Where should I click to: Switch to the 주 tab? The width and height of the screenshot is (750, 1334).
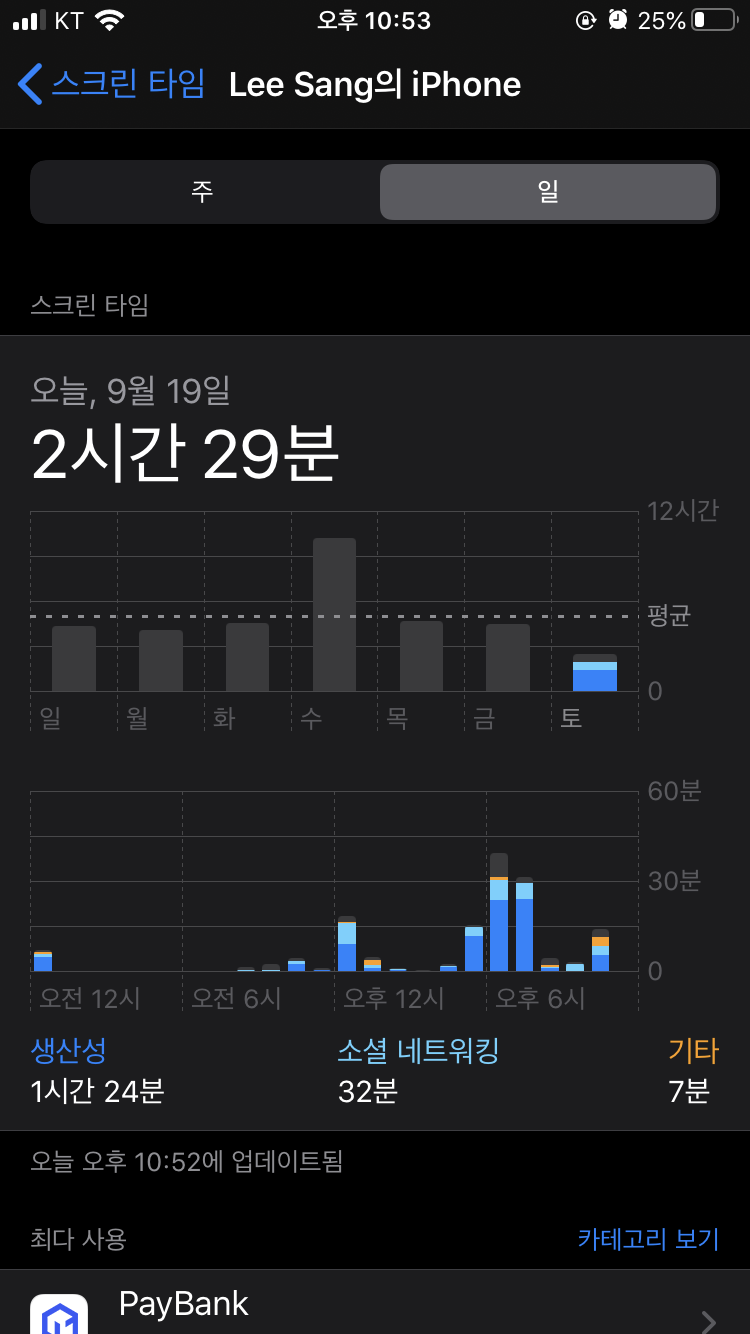203,192
